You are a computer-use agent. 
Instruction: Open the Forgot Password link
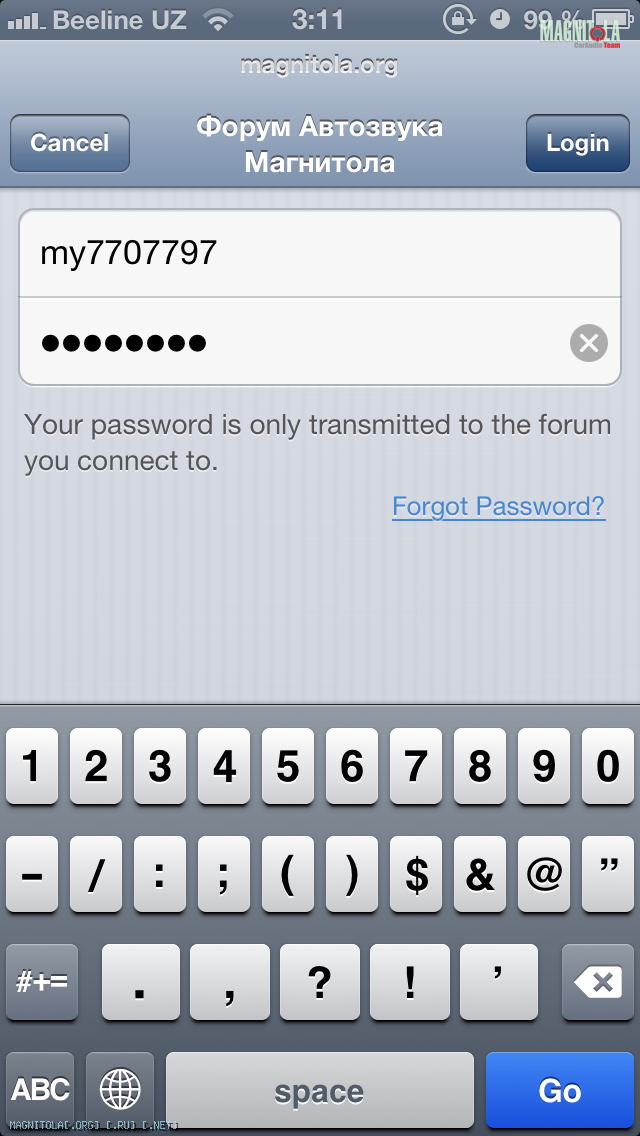pos(498,506)
